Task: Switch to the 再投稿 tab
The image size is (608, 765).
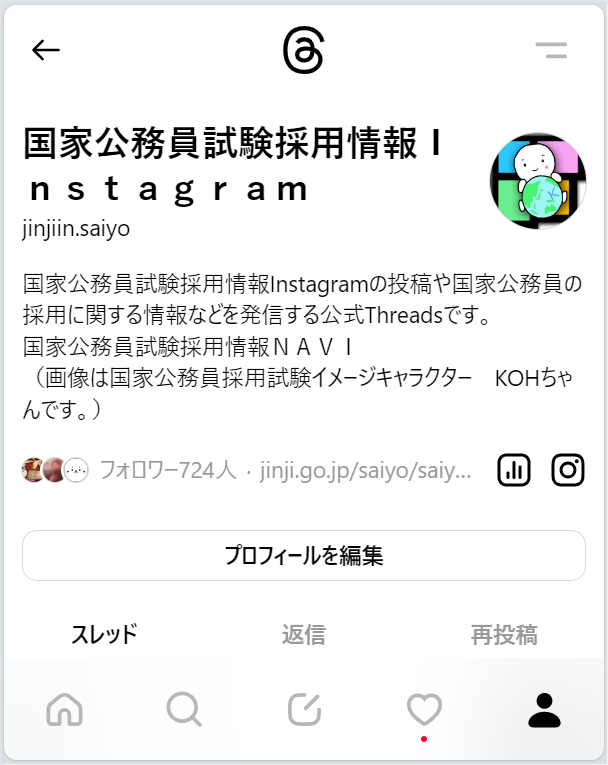Action: [x=504, y=634]
